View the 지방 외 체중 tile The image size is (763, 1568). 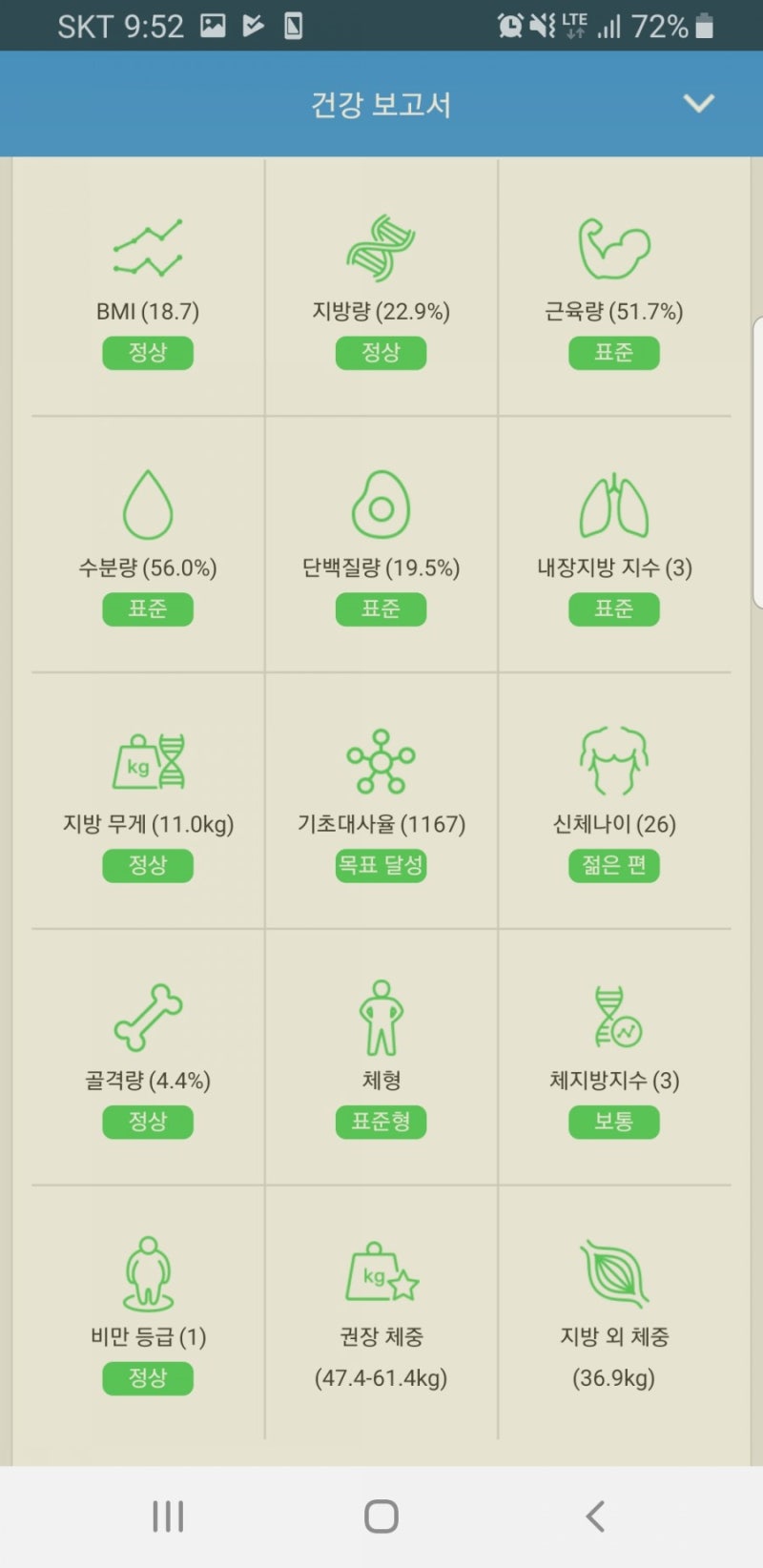click(614, 1313)
